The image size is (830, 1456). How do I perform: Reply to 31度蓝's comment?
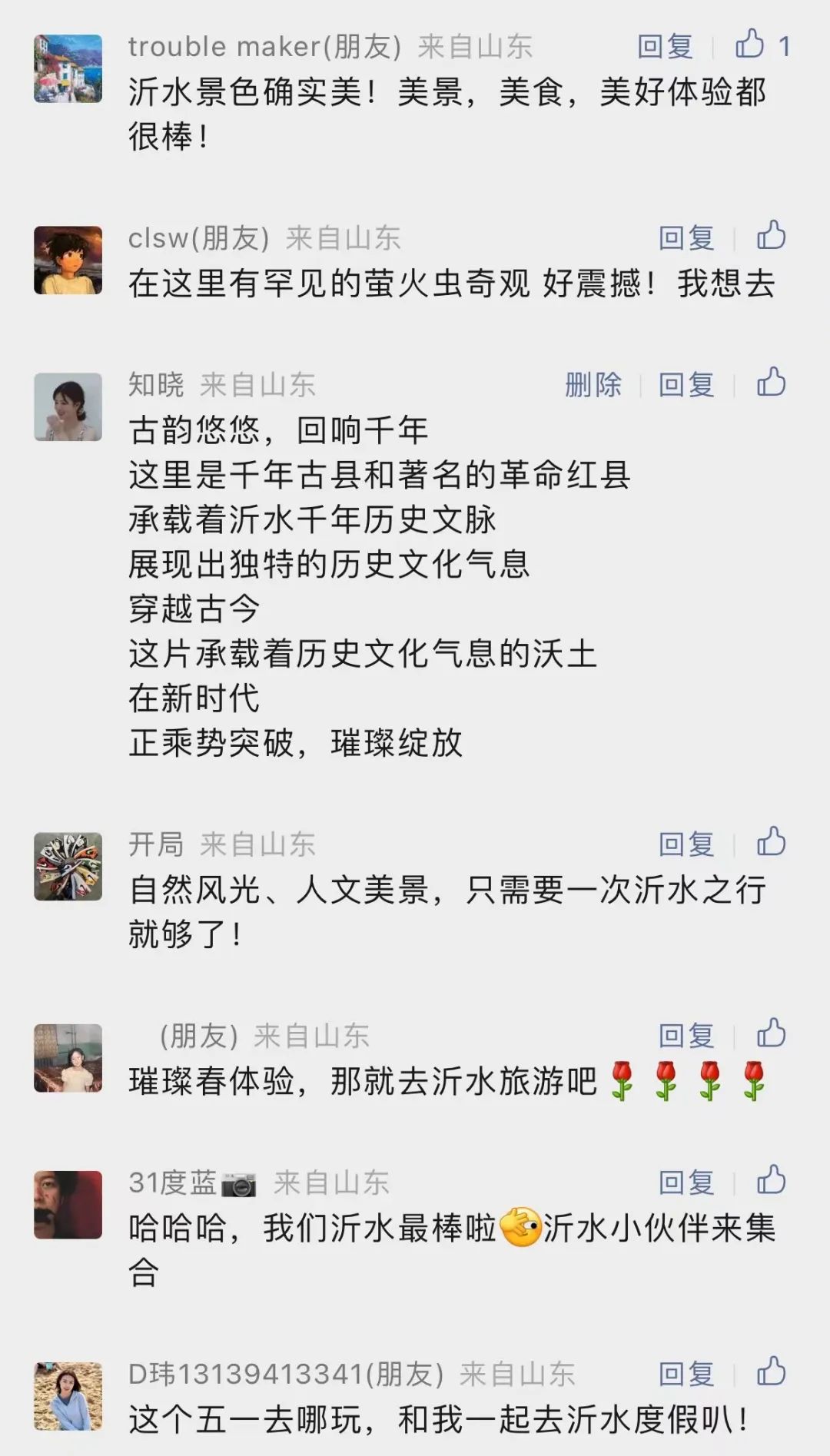point(686,1182)
